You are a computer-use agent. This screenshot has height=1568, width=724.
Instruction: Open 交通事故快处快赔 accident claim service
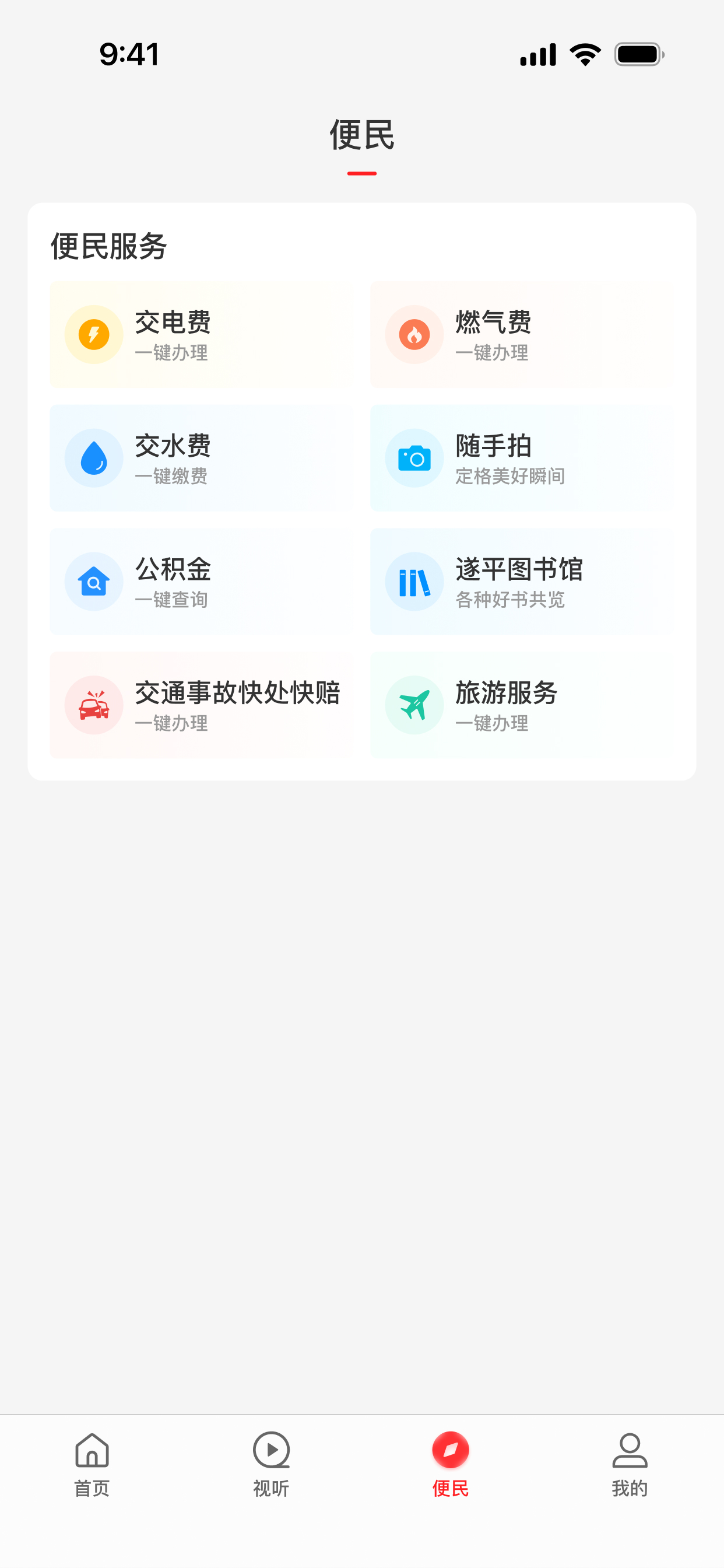(201, 705)
